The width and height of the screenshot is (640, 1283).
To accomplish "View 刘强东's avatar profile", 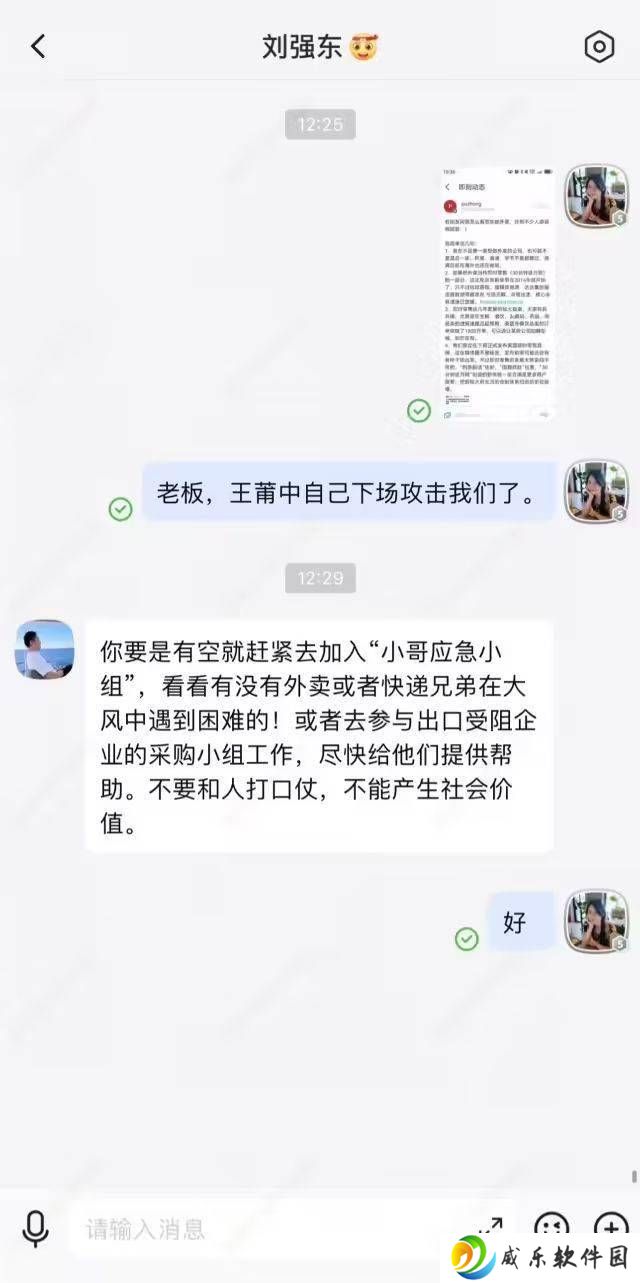I will coord(45,649).
